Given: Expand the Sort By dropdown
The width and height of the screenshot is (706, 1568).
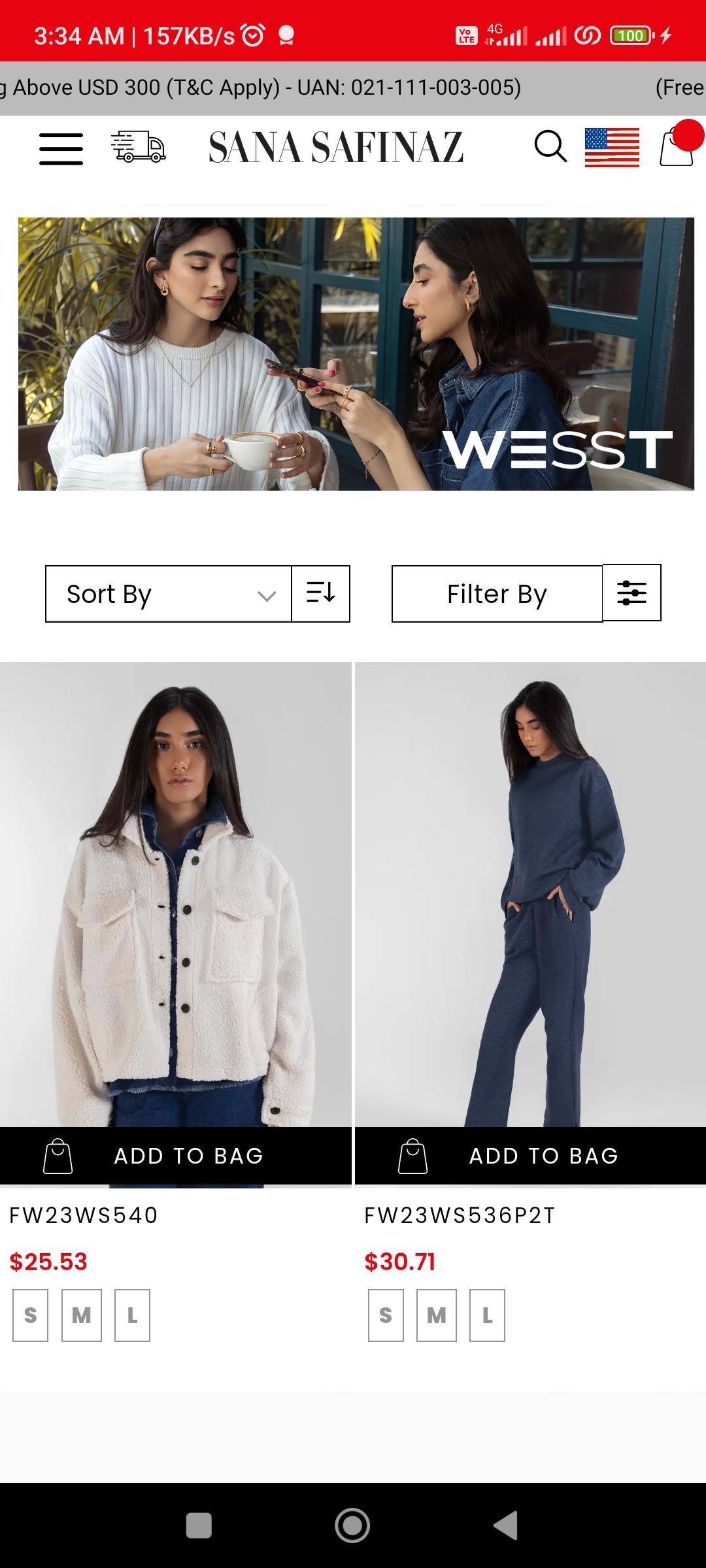Looking at the screenshot, I should [x=169, y=594].
